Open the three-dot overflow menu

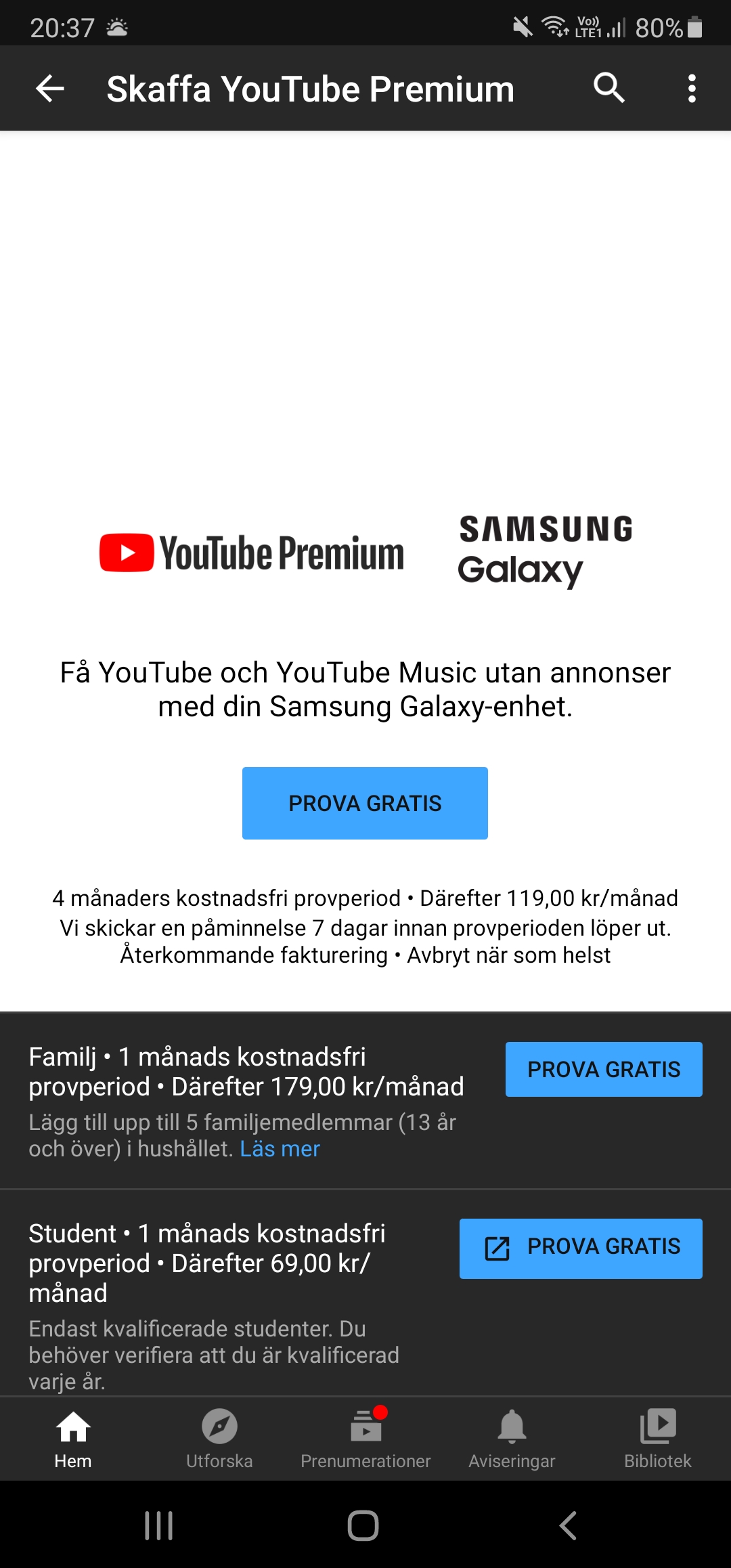tap(691, 89)
